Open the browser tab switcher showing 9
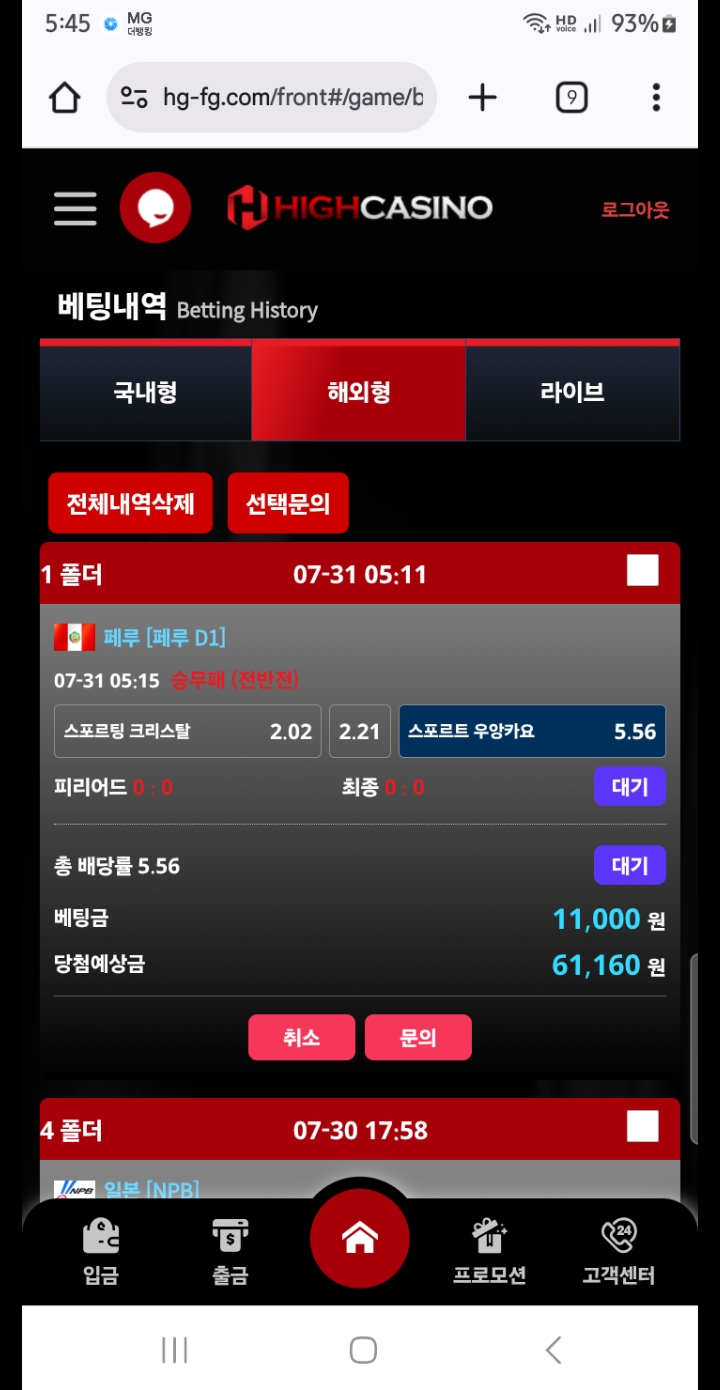 click(571, 97)
